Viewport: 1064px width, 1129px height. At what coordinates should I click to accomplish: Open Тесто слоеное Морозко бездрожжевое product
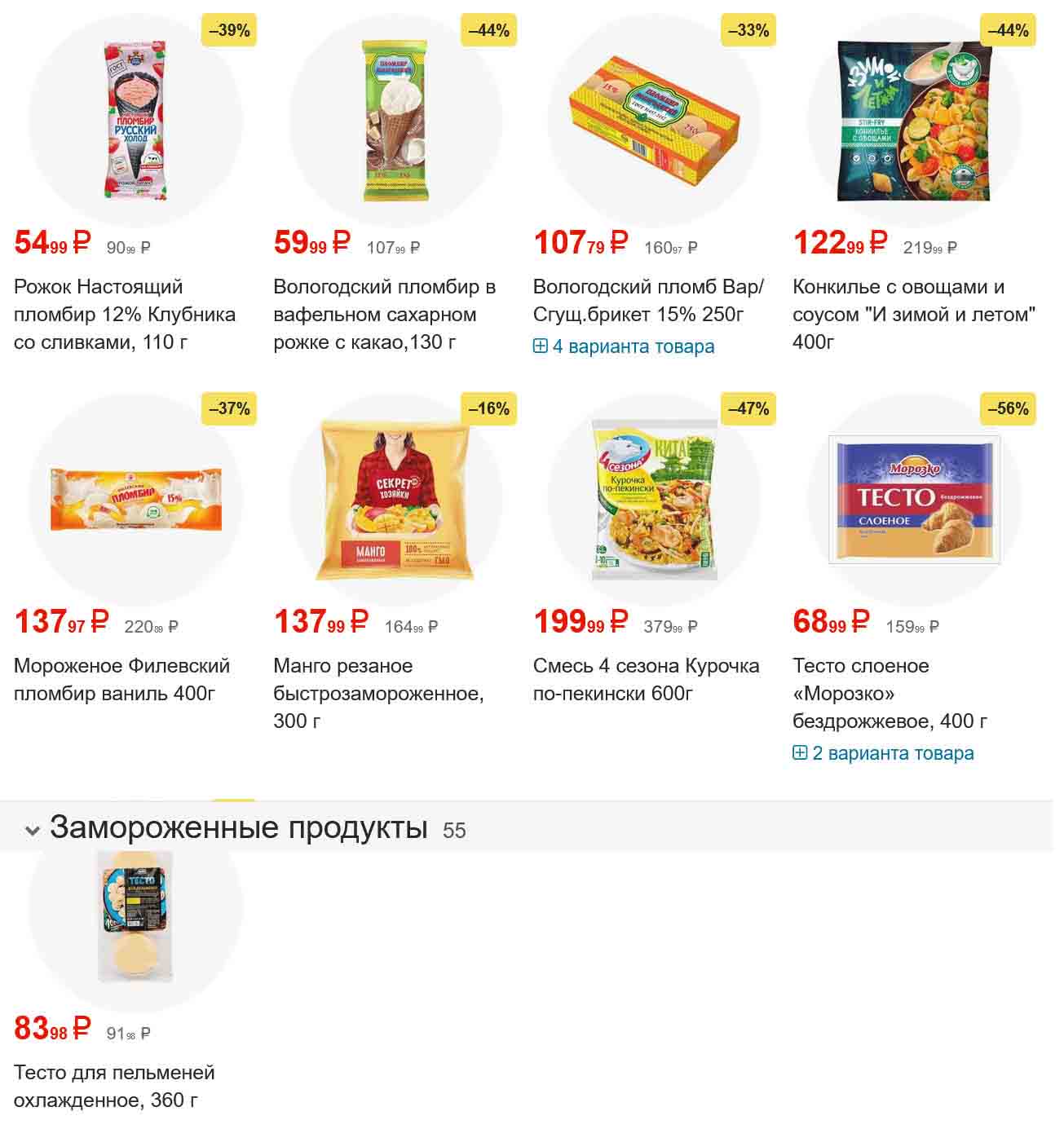point(889,693)
